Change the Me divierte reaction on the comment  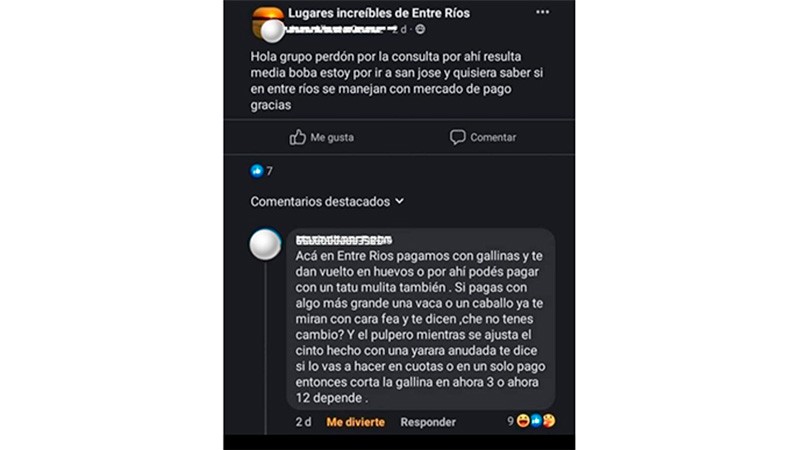click(355, 422)
